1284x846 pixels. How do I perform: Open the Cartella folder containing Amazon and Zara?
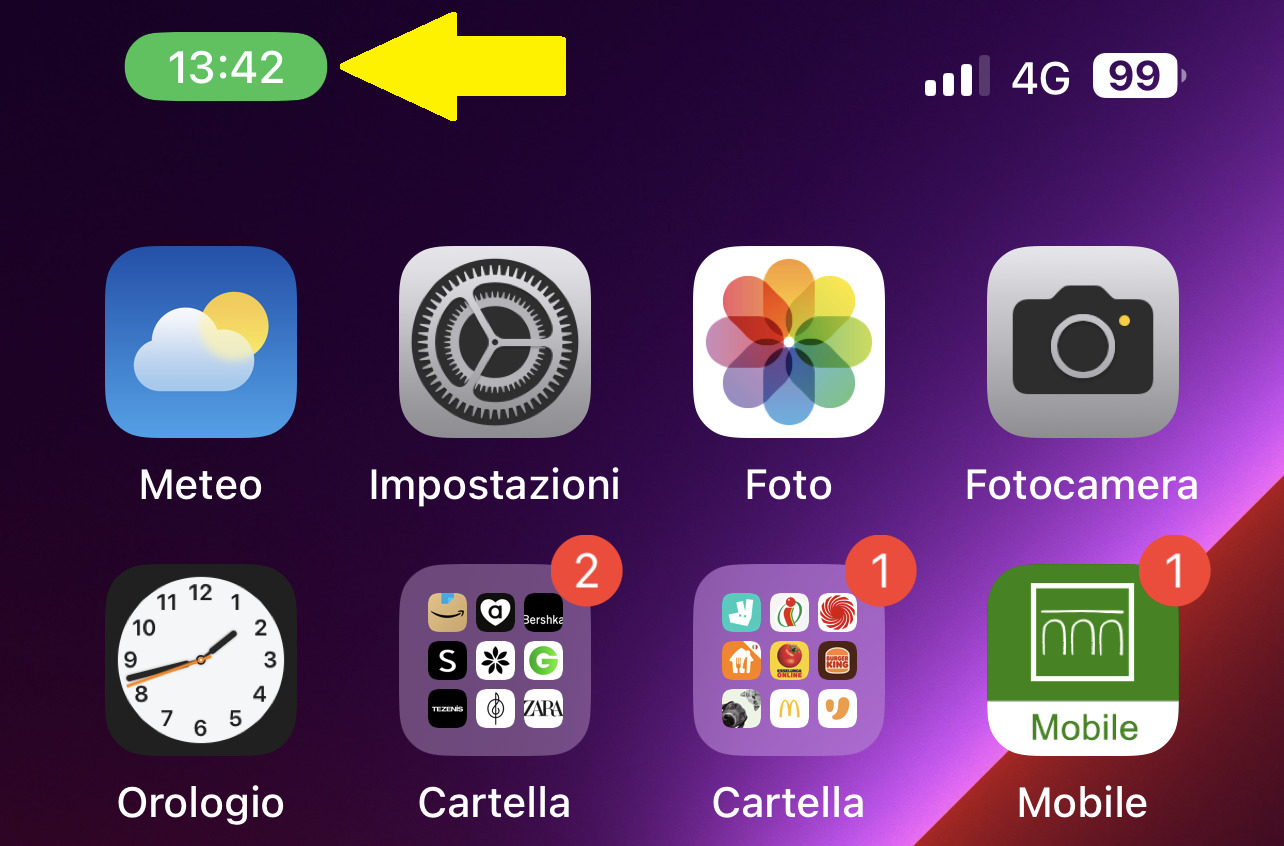coord(495,660)
